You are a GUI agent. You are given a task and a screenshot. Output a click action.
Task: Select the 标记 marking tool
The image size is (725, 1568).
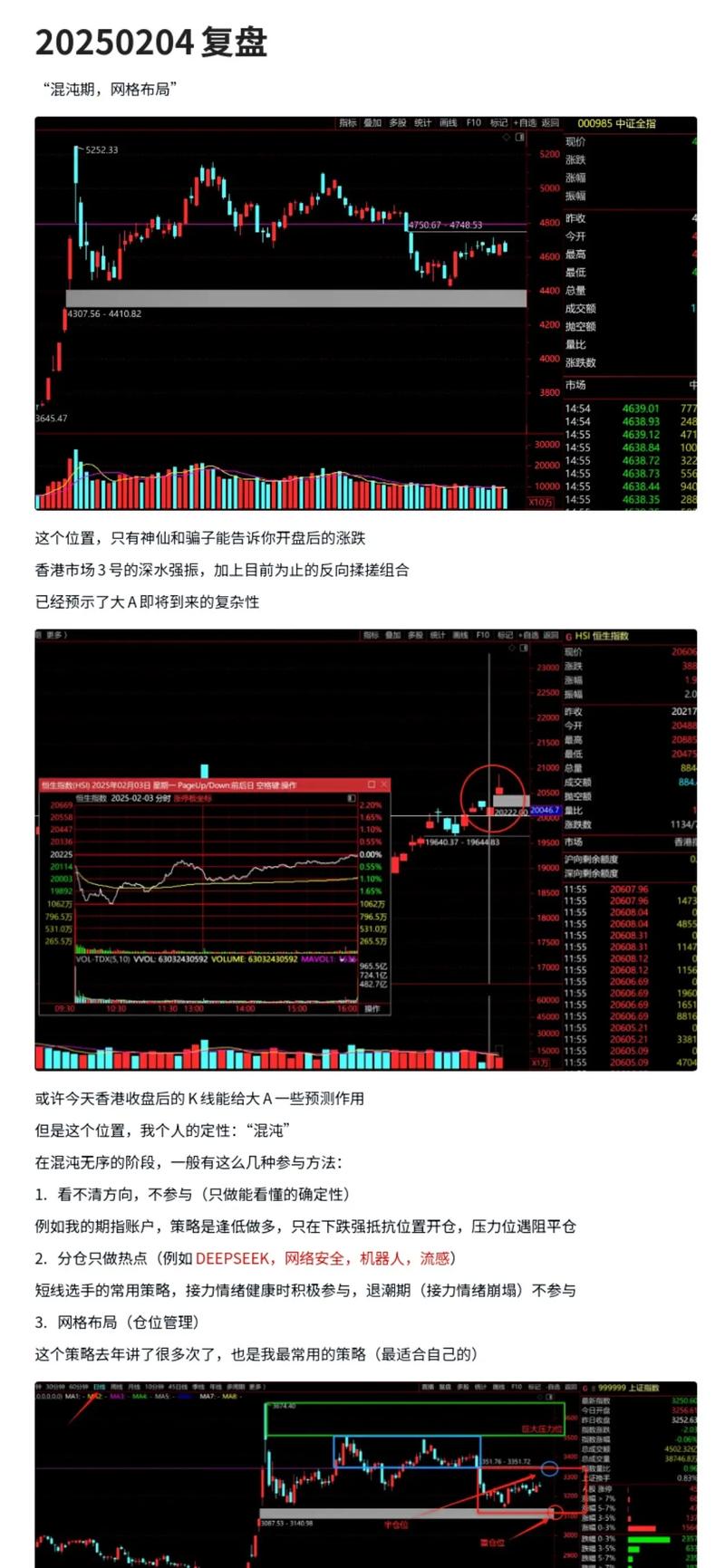click(498, 122)
